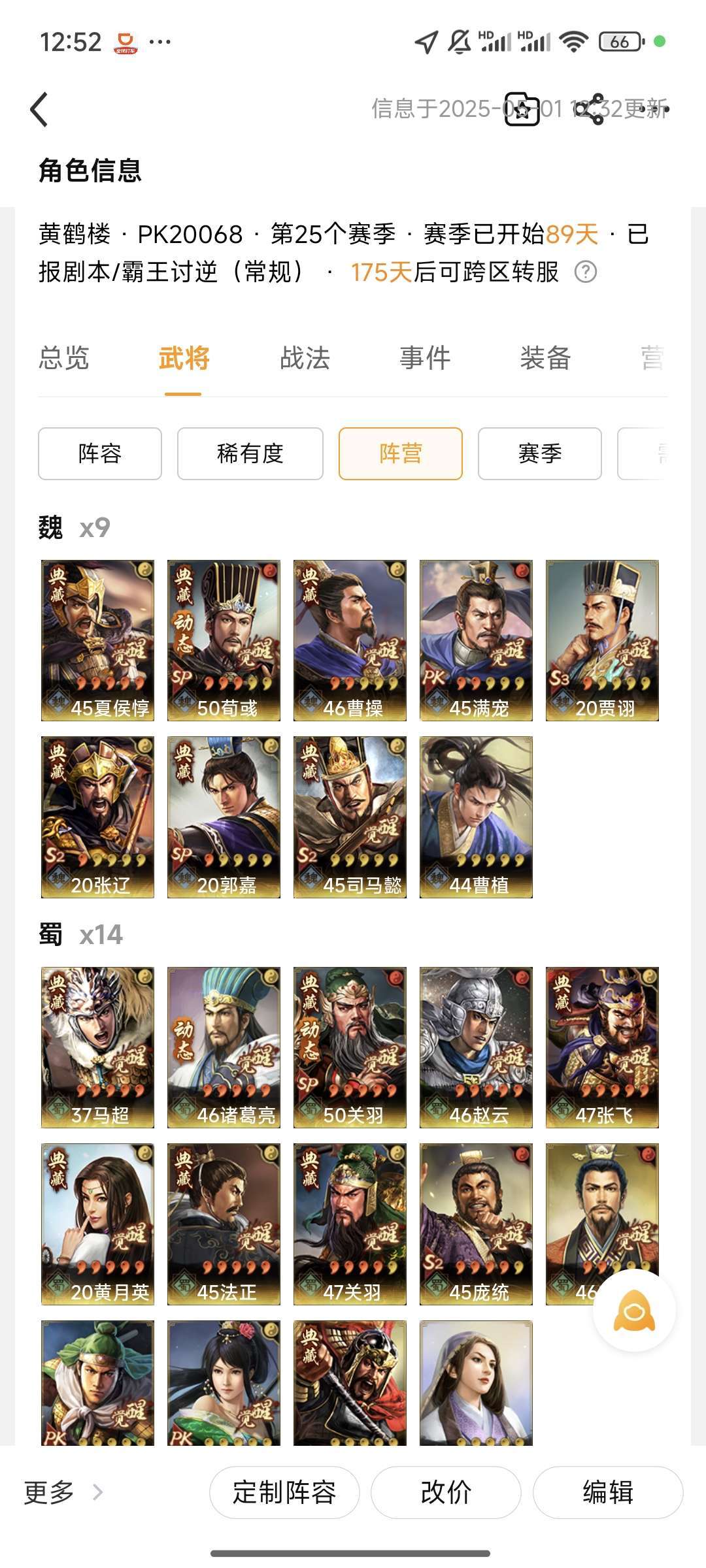
Task: Filter generals by 阵容
Action: pyautogui.click(x=100, y=453)
